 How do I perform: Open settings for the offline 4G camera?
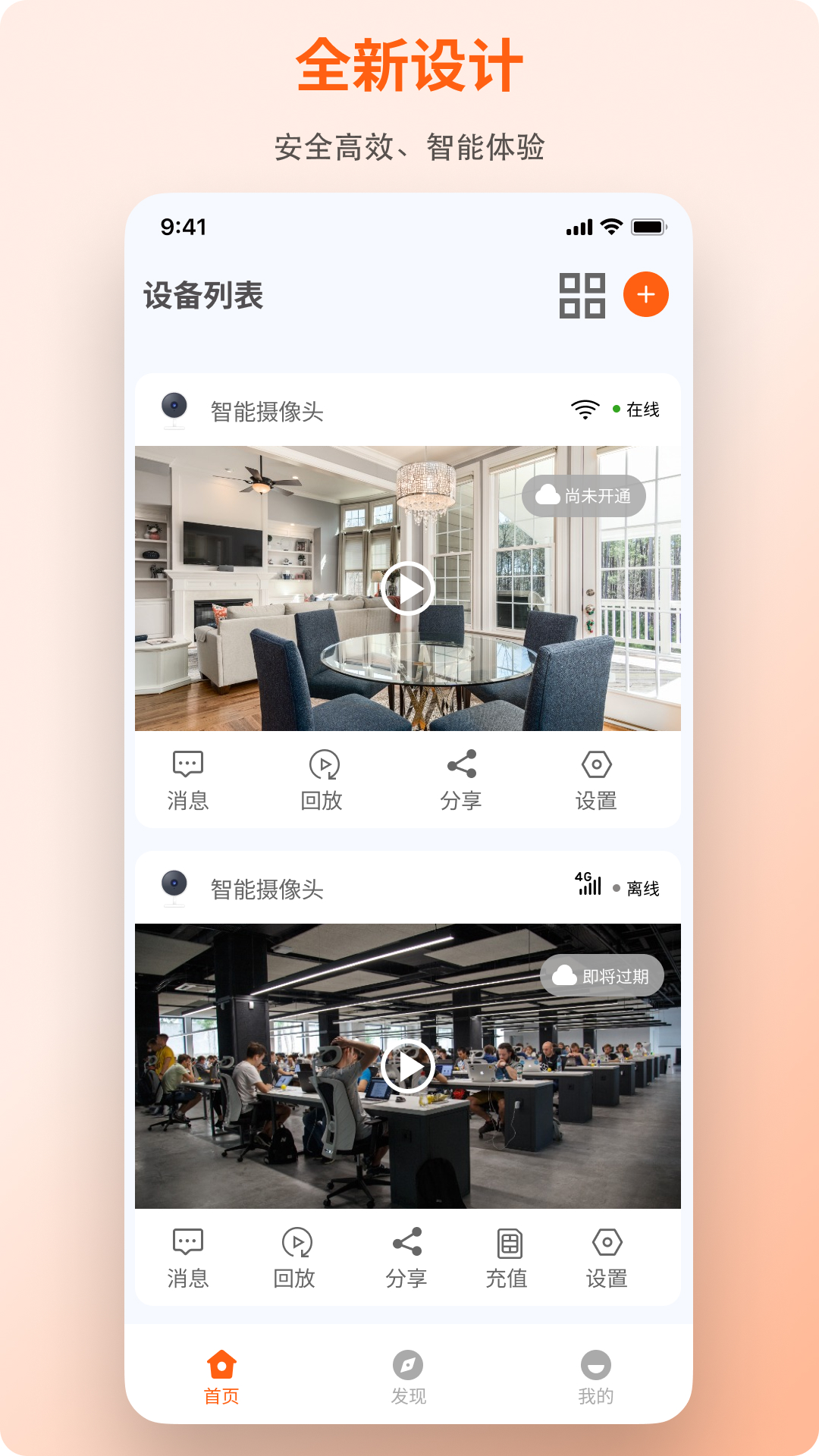pos(604,1255)
